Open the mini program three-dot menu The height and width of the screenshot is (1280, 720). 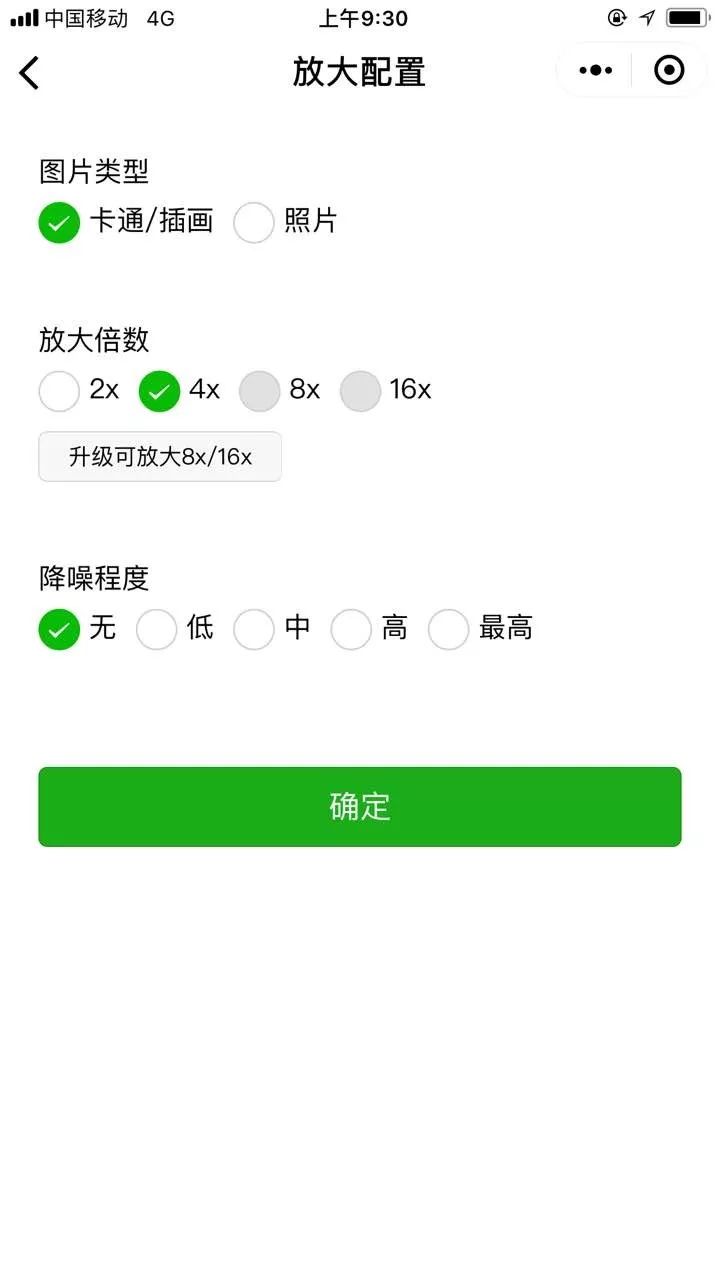pos(596,70)
